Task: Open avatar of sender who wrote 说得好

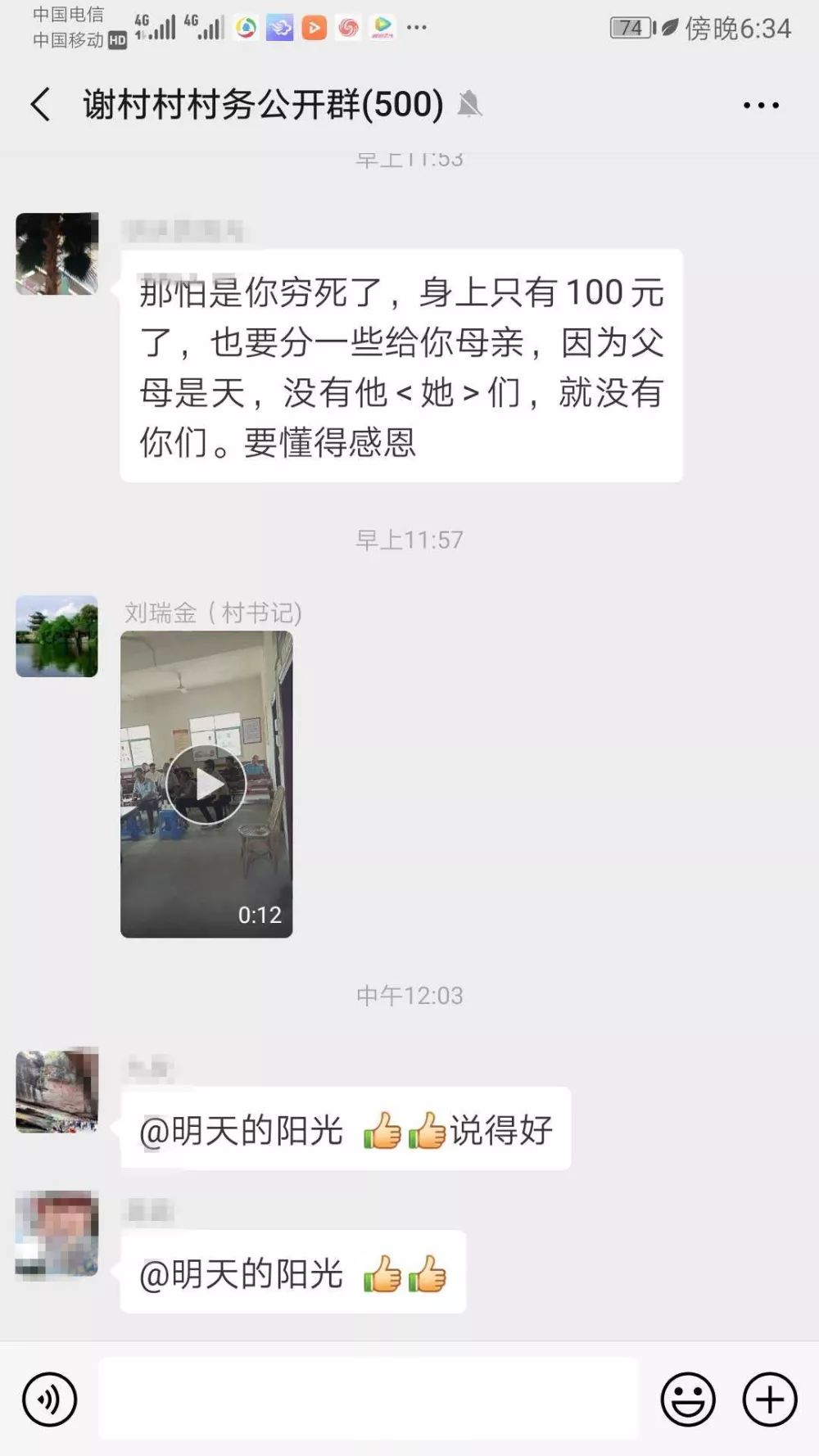Action: [x=57, y=1090]
